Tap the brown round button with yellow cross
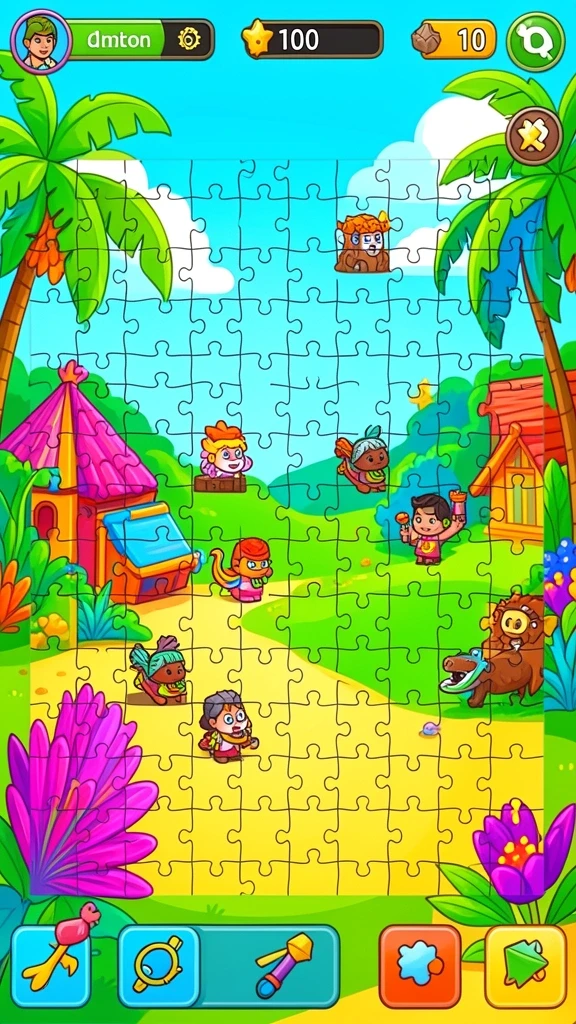 coord(534,136)
